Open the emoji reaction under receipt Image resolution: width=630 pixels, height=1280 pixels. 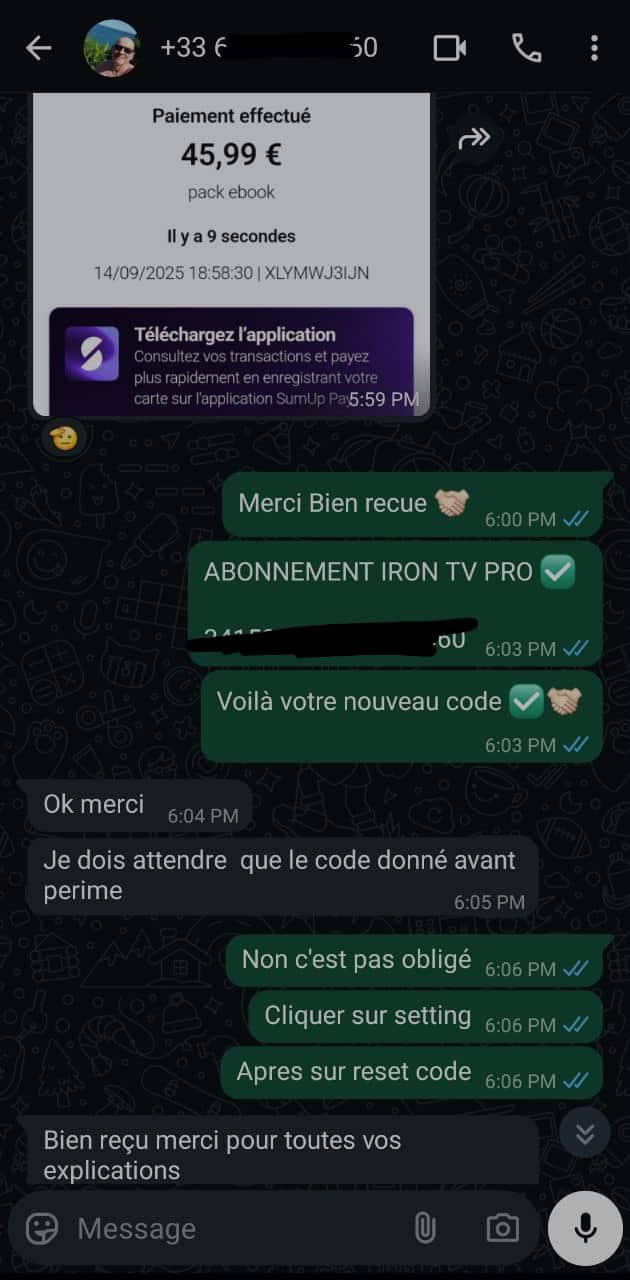coord(63,437)
